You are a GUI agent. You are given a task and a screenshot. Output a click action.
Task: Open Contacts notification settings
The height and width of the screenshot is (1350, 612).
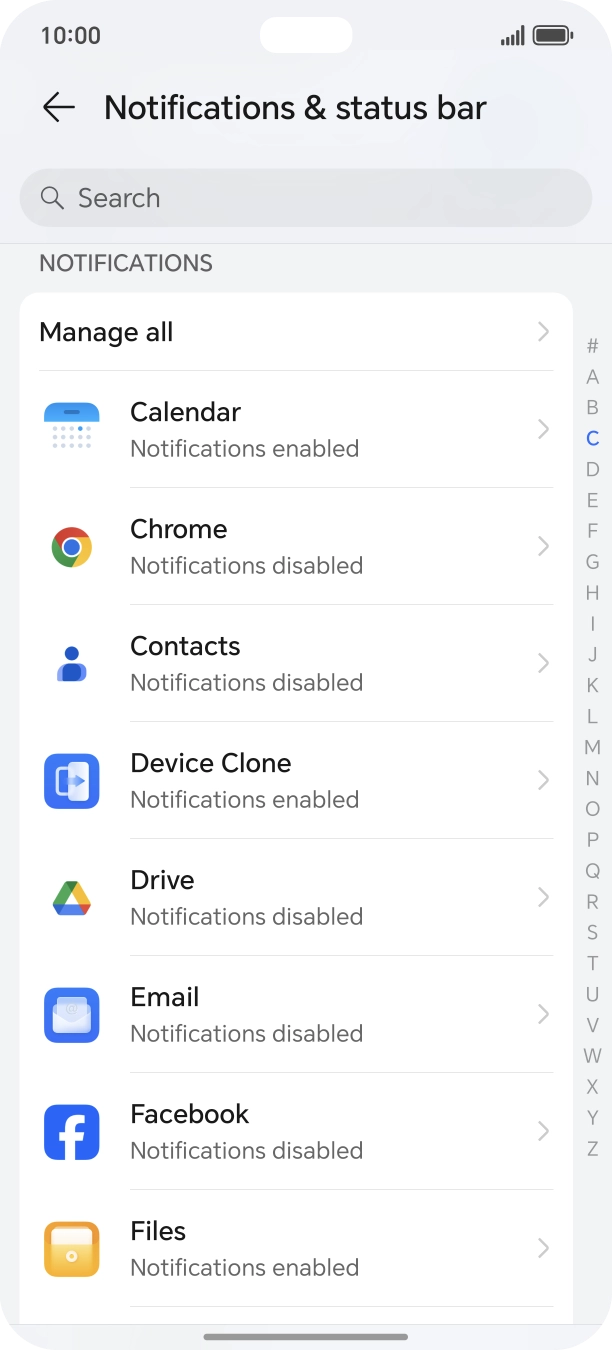point(296,664)
